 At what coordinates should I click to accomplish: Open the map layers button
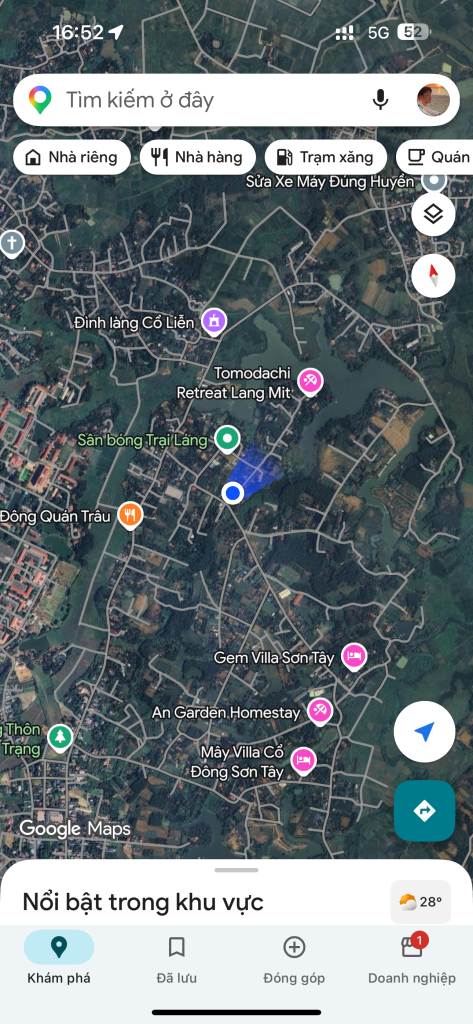tap(433, 214)
